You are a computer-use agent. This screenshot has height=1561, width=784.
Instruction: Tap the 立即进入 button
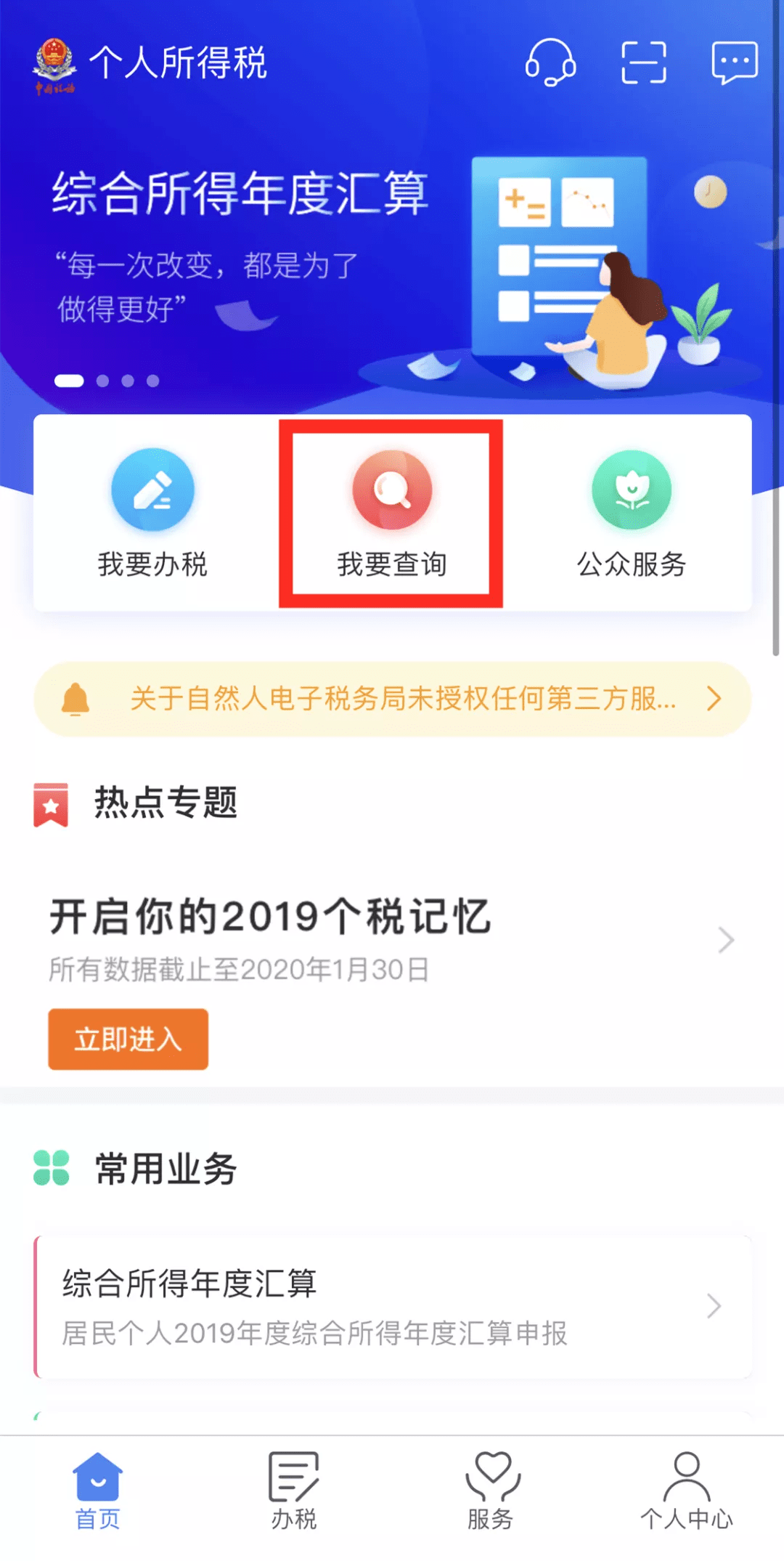click(x=128, y=1039)
